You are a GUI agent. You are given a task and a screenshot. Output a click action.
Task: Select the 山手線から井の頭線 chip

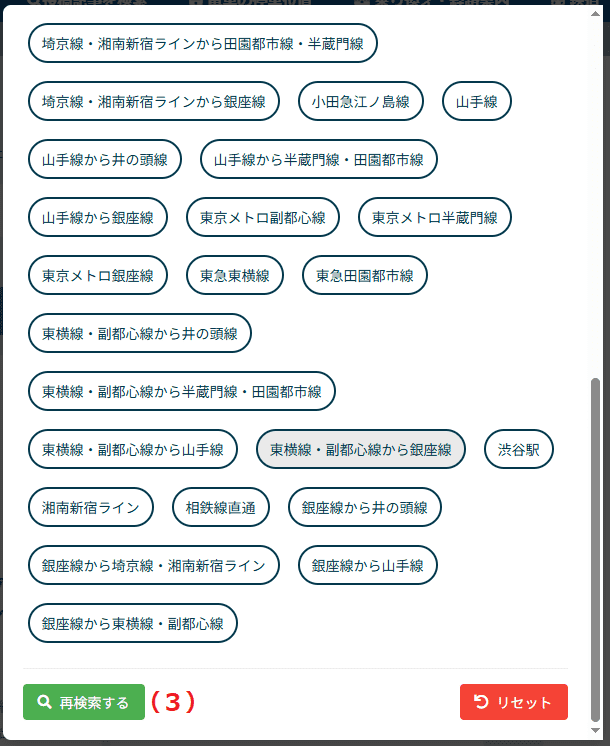[x=105, y=159]
